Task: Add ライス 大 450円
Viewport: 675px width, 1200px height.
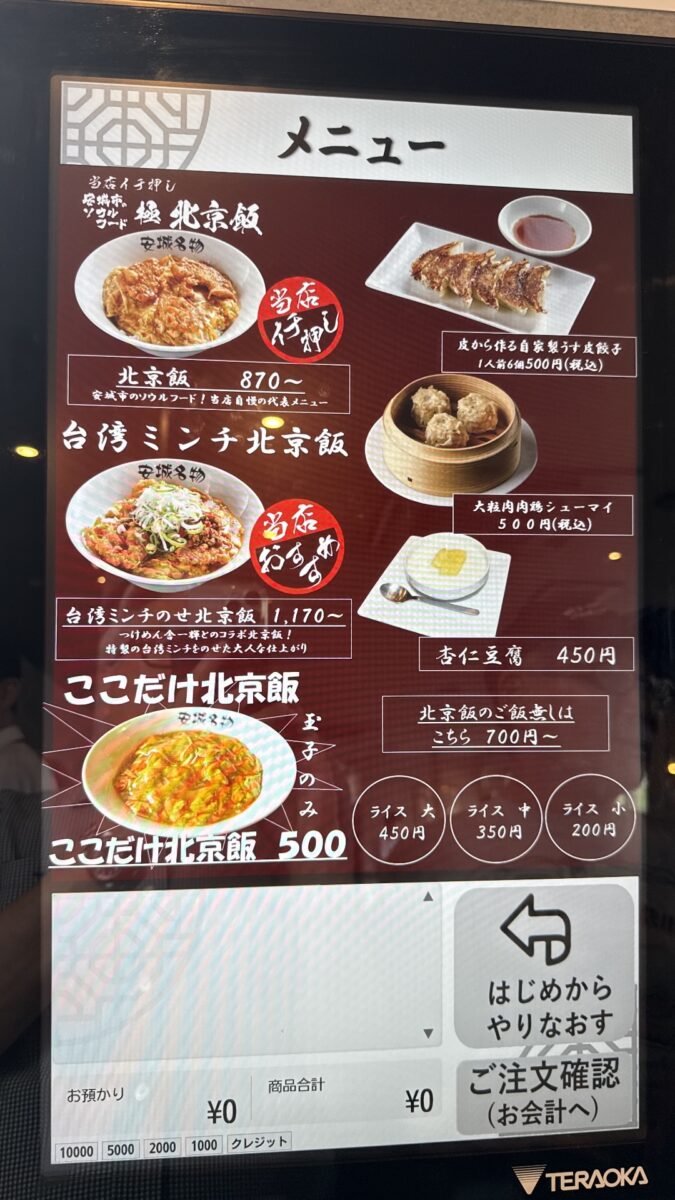Action: [x=399, y=819]
